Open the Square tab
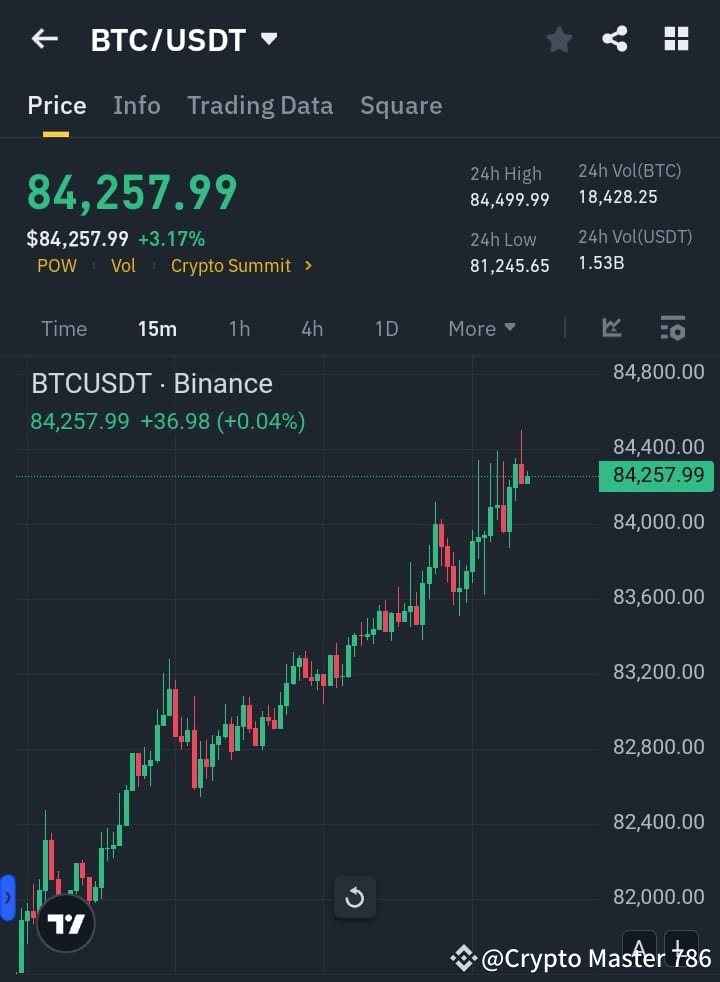Screen dimensions: 720x982 (401, 105)
